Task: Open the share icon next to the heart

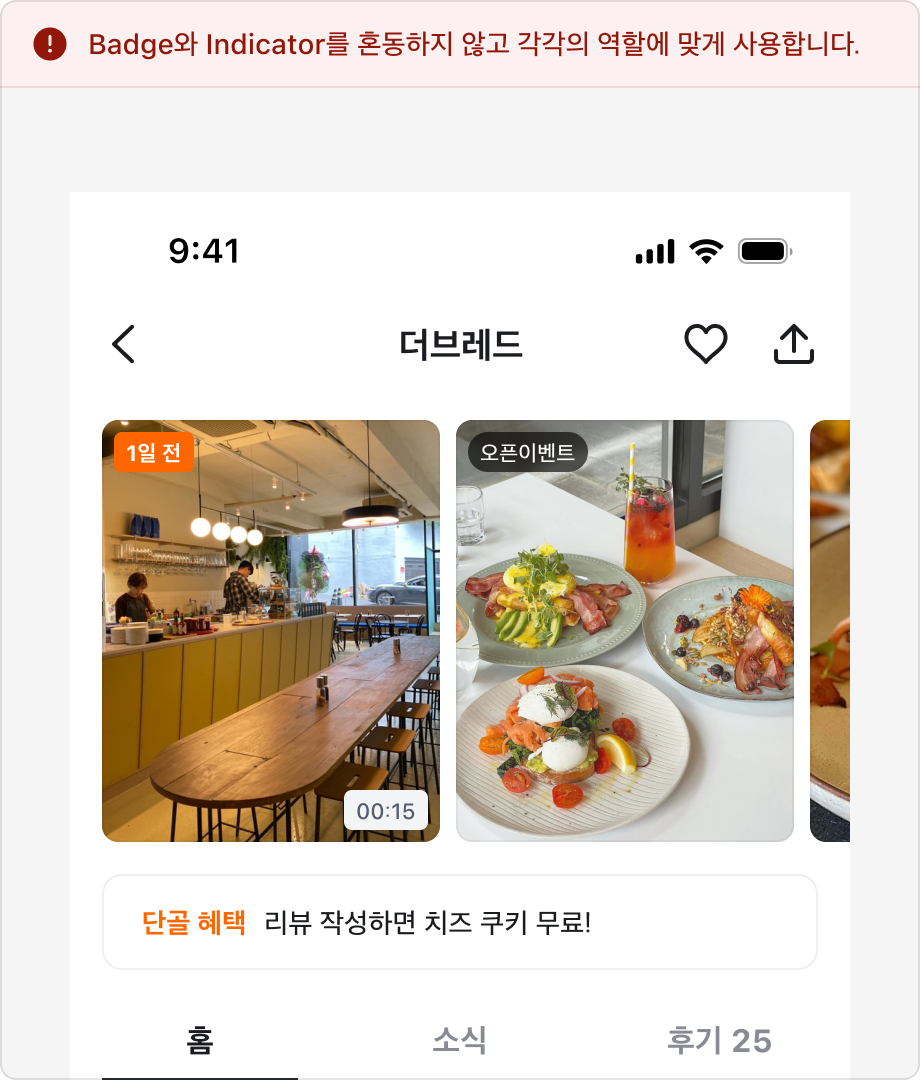Action: tap(793, 343)
